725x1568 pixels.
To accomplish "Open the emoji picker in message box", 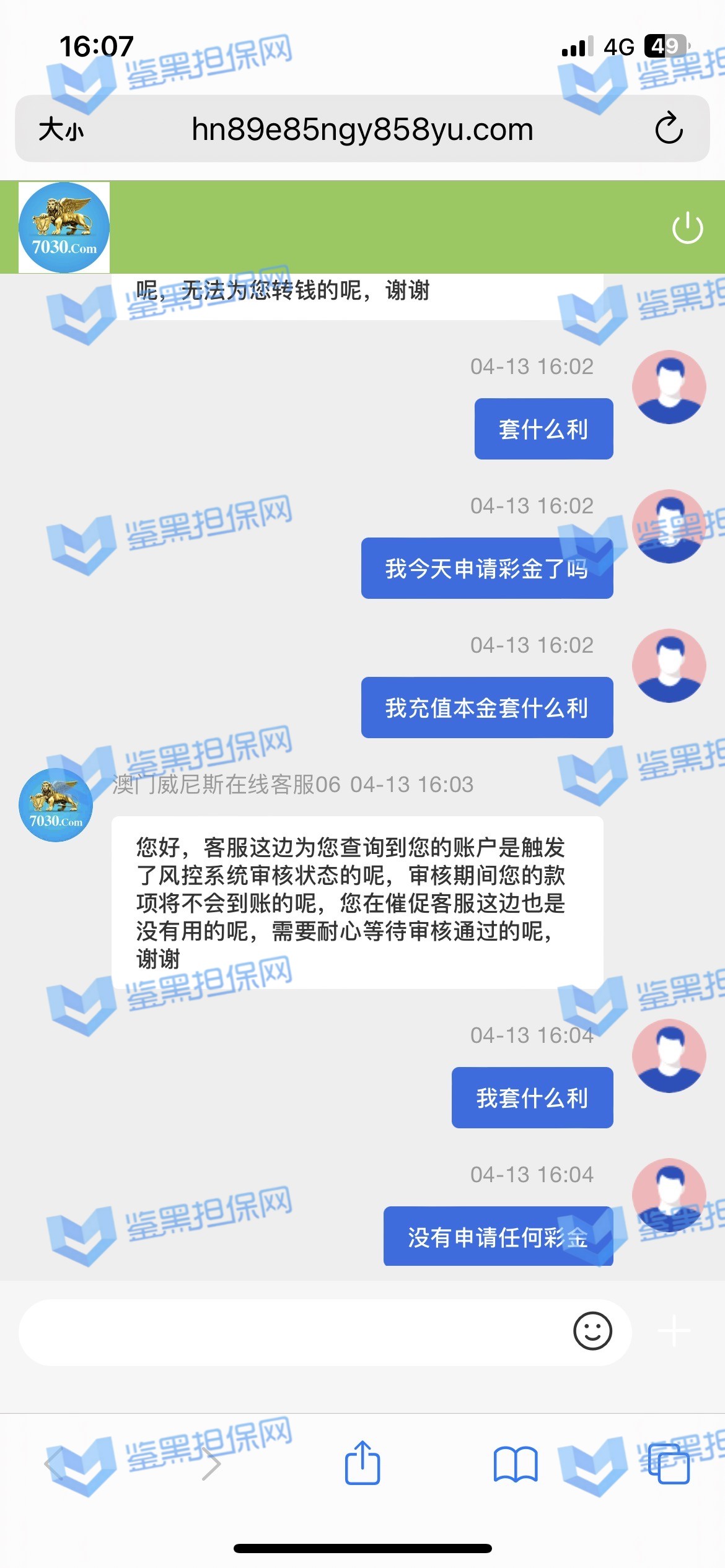I will tap(592, 1331).
